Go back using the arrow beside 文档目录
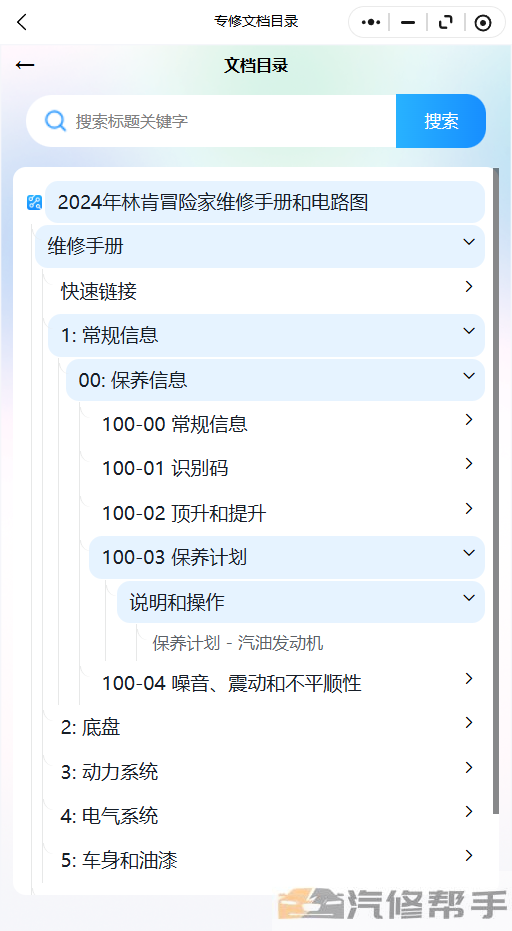This screenshot has width=512, height=931. [25, 65]
